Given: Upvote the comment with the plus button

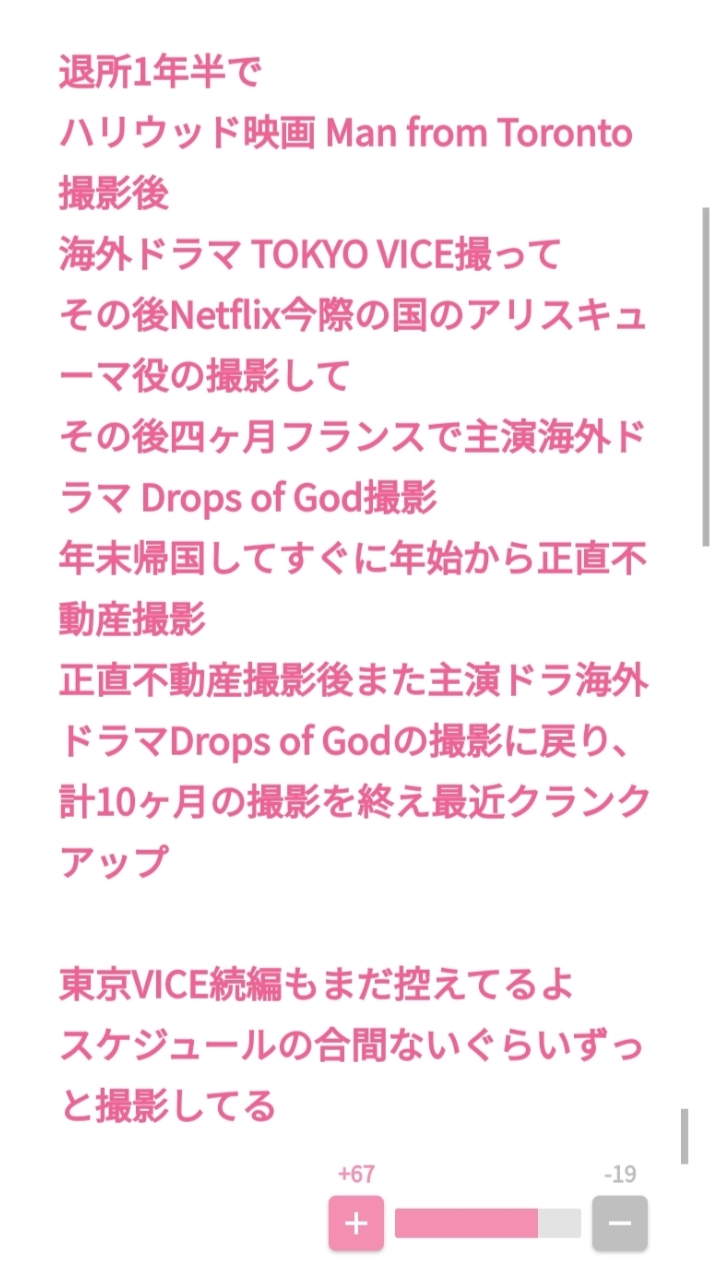Looking at the screenshot, I should click(356, 1223).
